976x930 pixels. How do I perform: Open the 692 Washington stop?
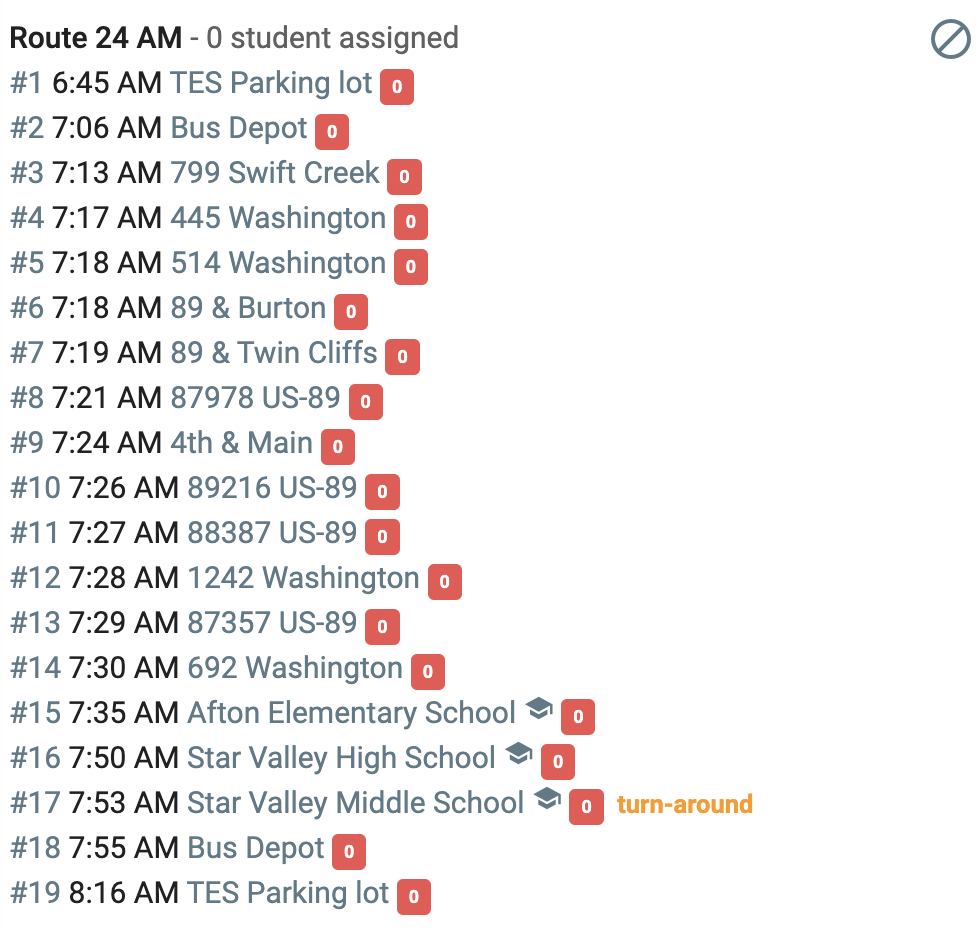click(x=295, y=668)
